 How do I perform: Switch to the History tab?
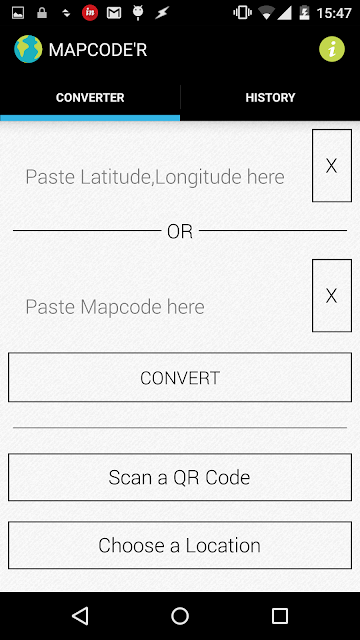click(270, 98)
